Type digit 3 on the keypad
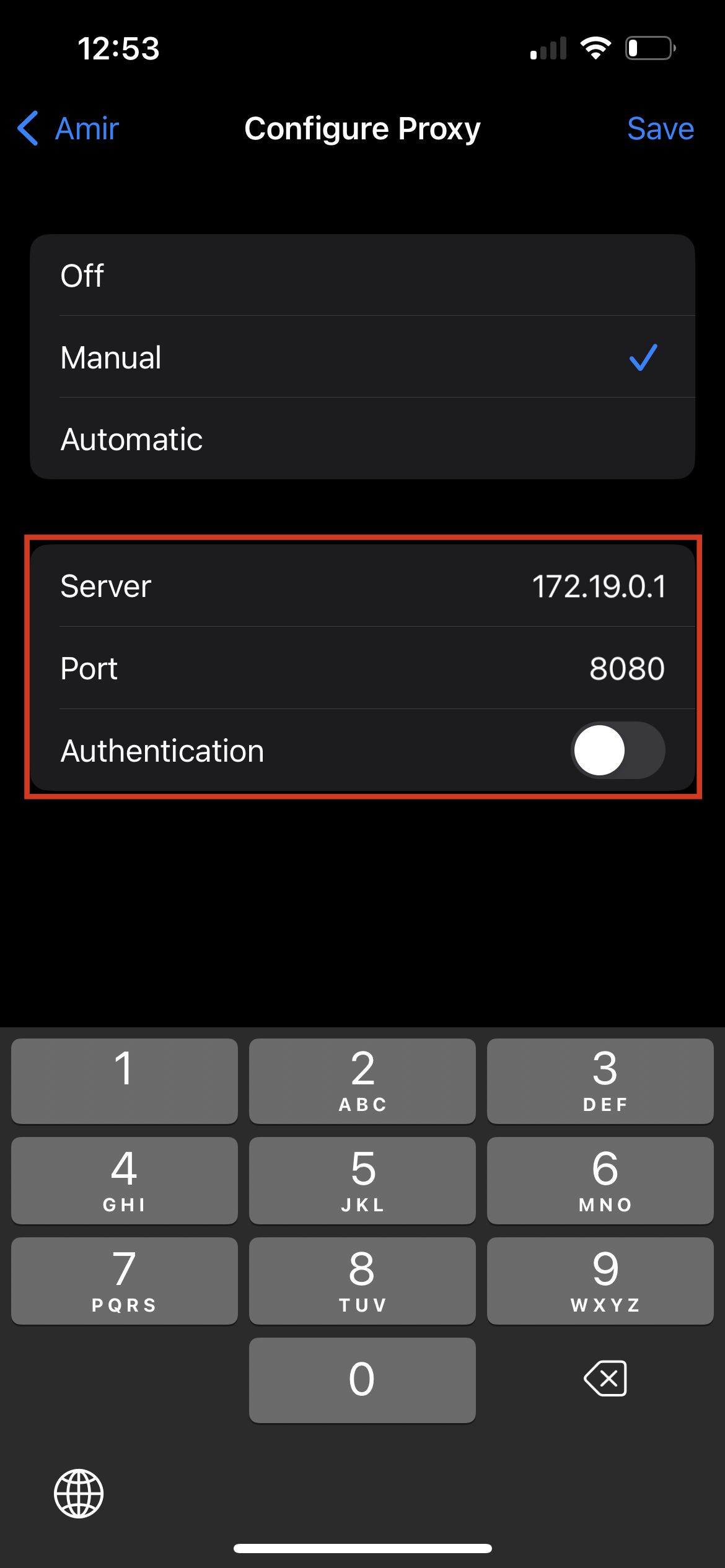This screenshot has height=1568, width=725. [x=600, y=1081]
